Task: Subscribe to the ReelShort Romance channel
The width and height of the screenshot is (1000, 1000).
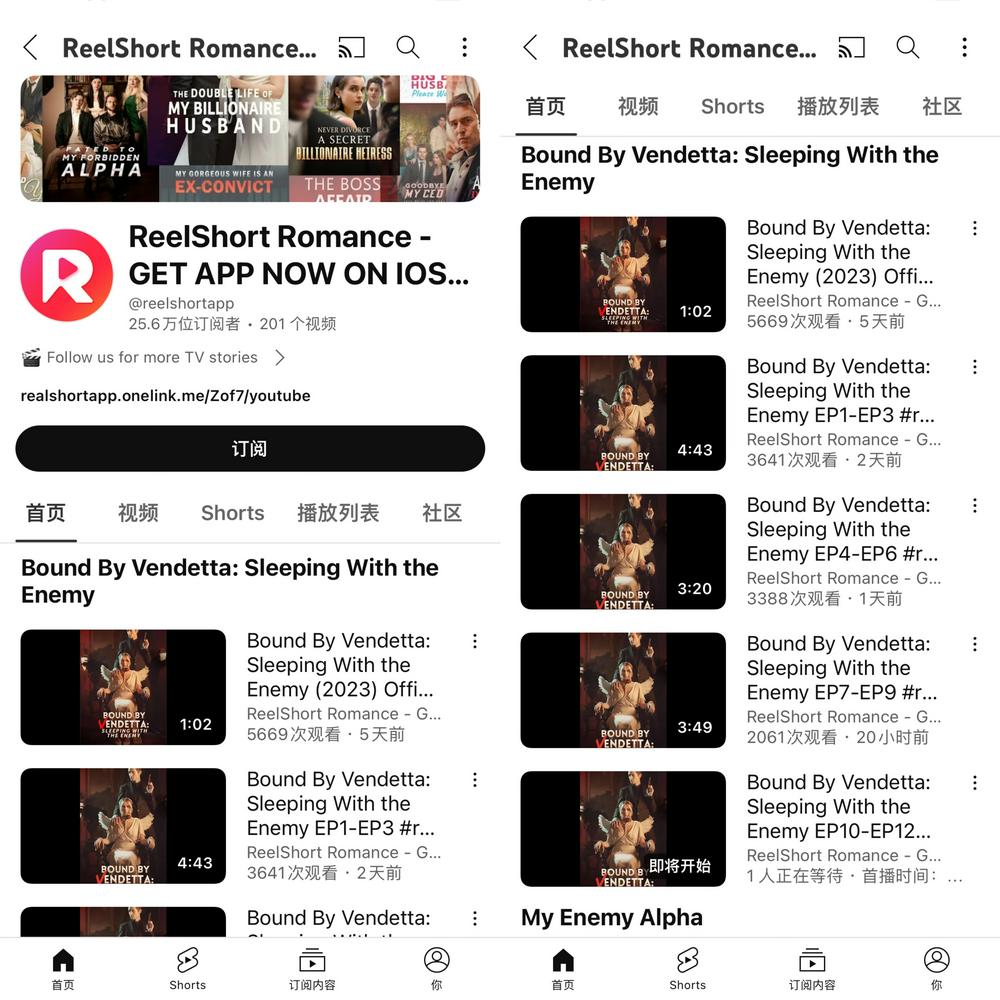Action: tap(250, 449)
